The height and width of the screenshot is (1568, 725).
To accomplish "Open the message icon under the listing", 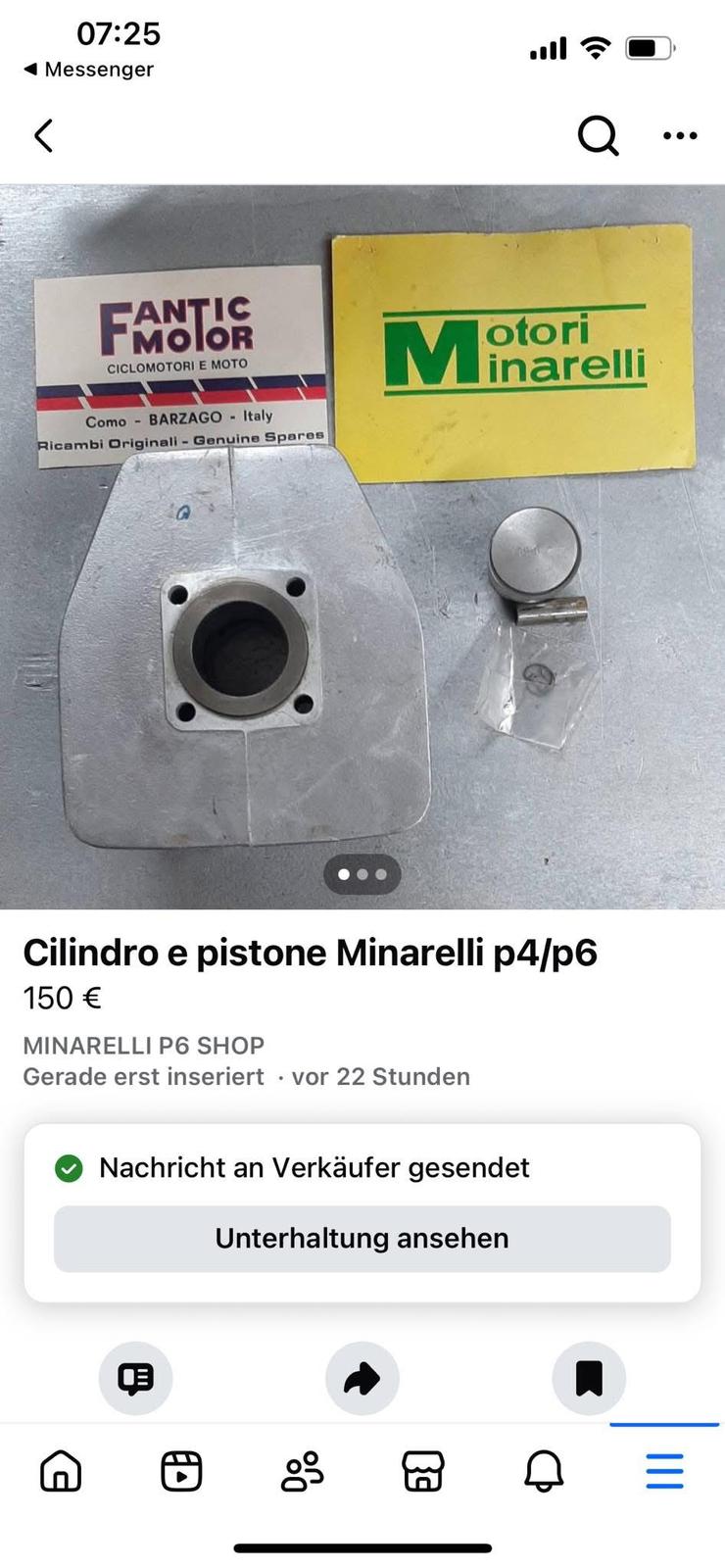I will tap(135, 1379).
